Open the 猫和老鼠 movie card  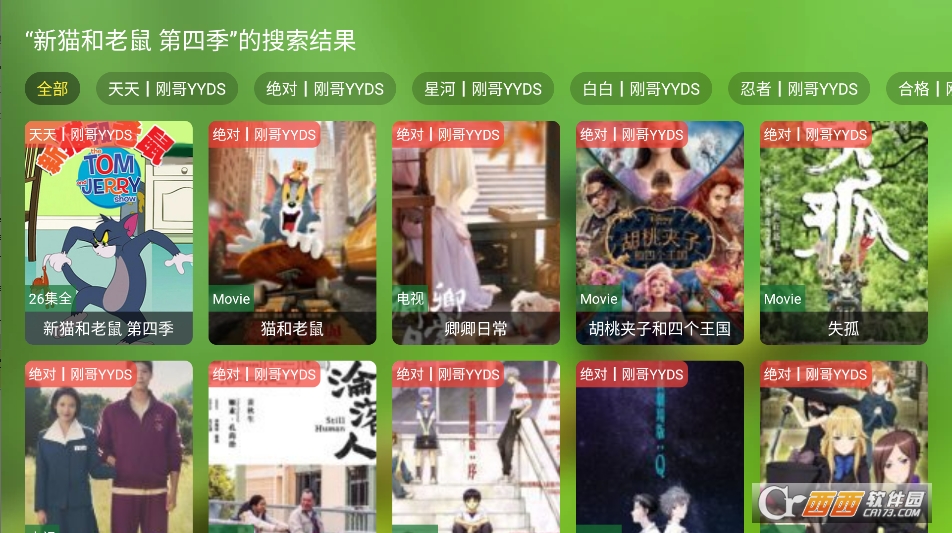(x=292, y=233)
